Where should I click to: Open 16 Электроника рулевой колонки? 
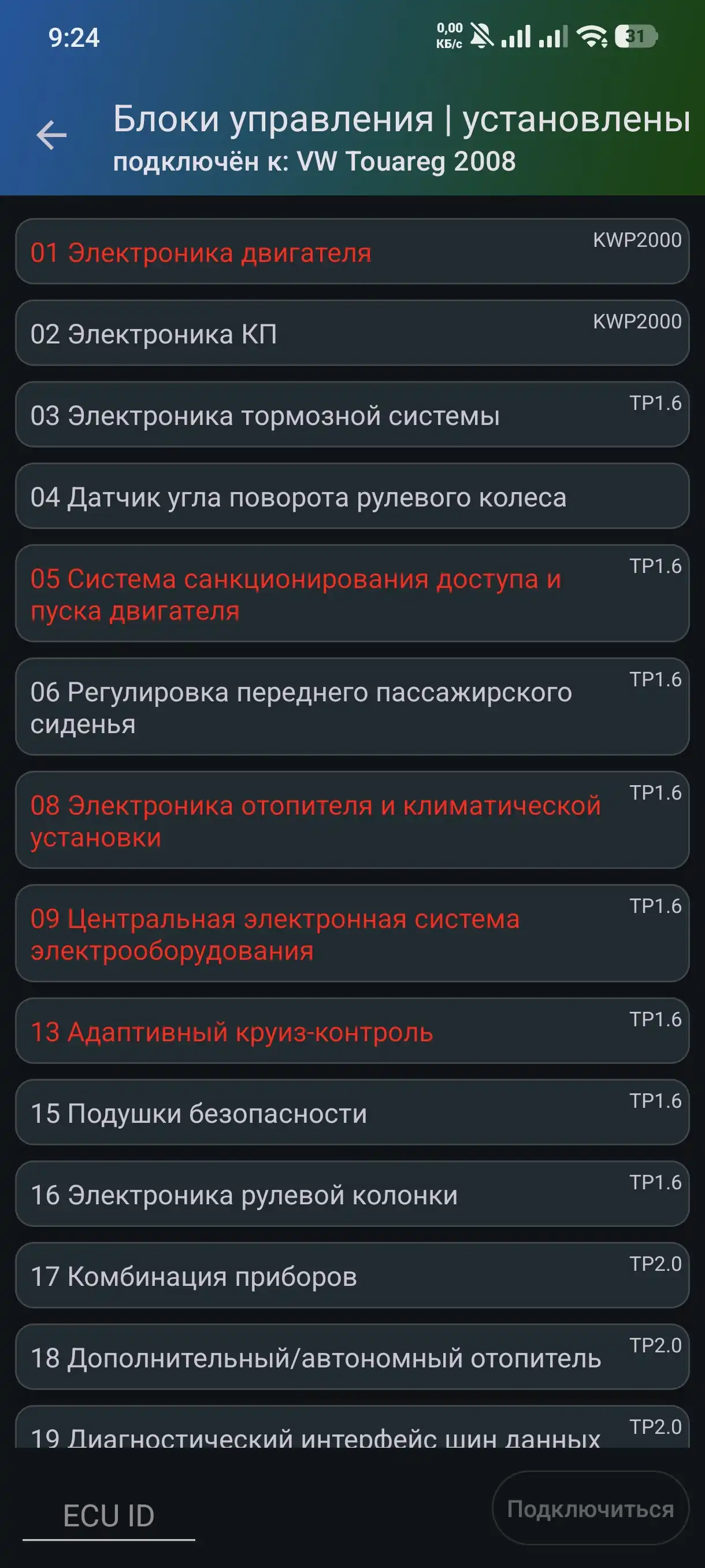click(x=351, y=1195)
